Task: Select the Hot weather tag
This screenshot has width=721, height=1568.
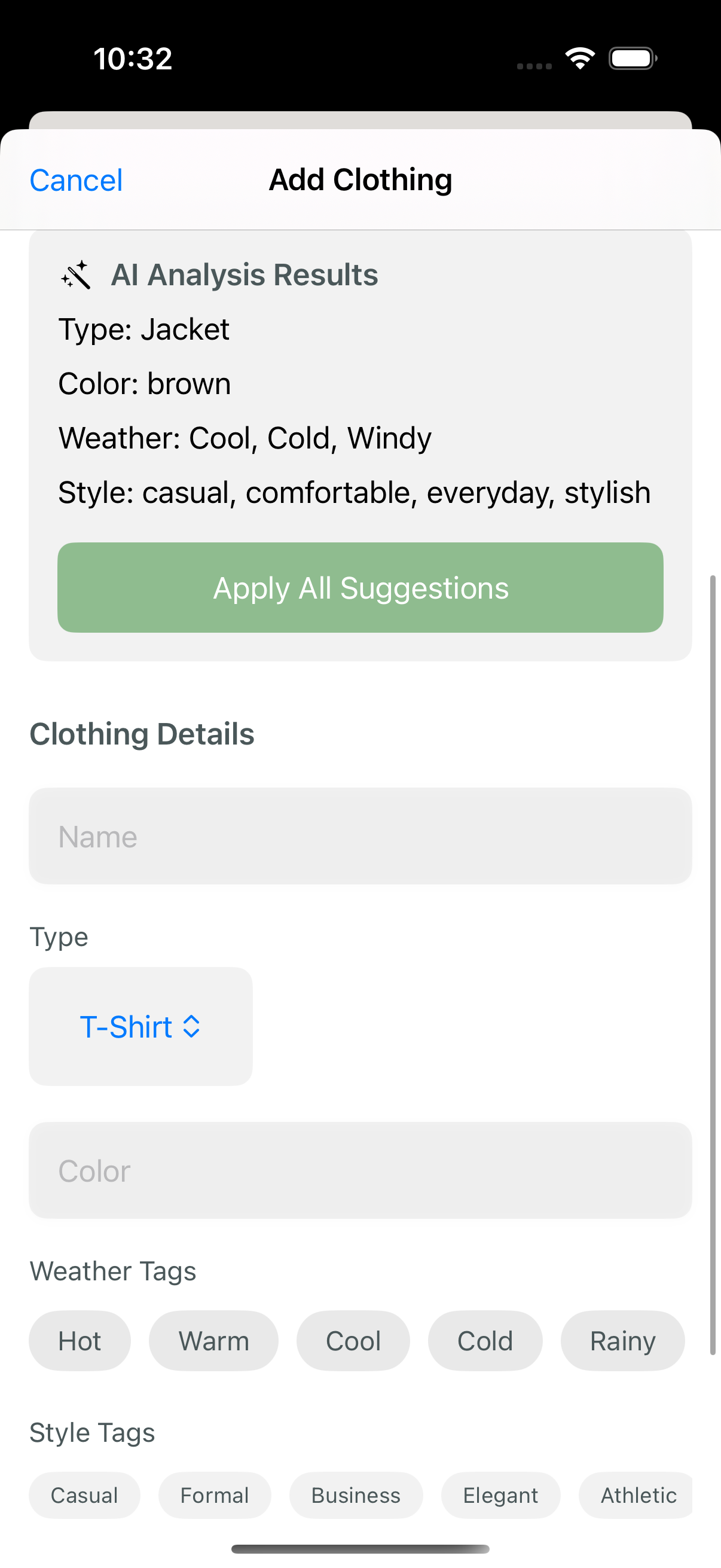Action: [x=80, y=1340]
